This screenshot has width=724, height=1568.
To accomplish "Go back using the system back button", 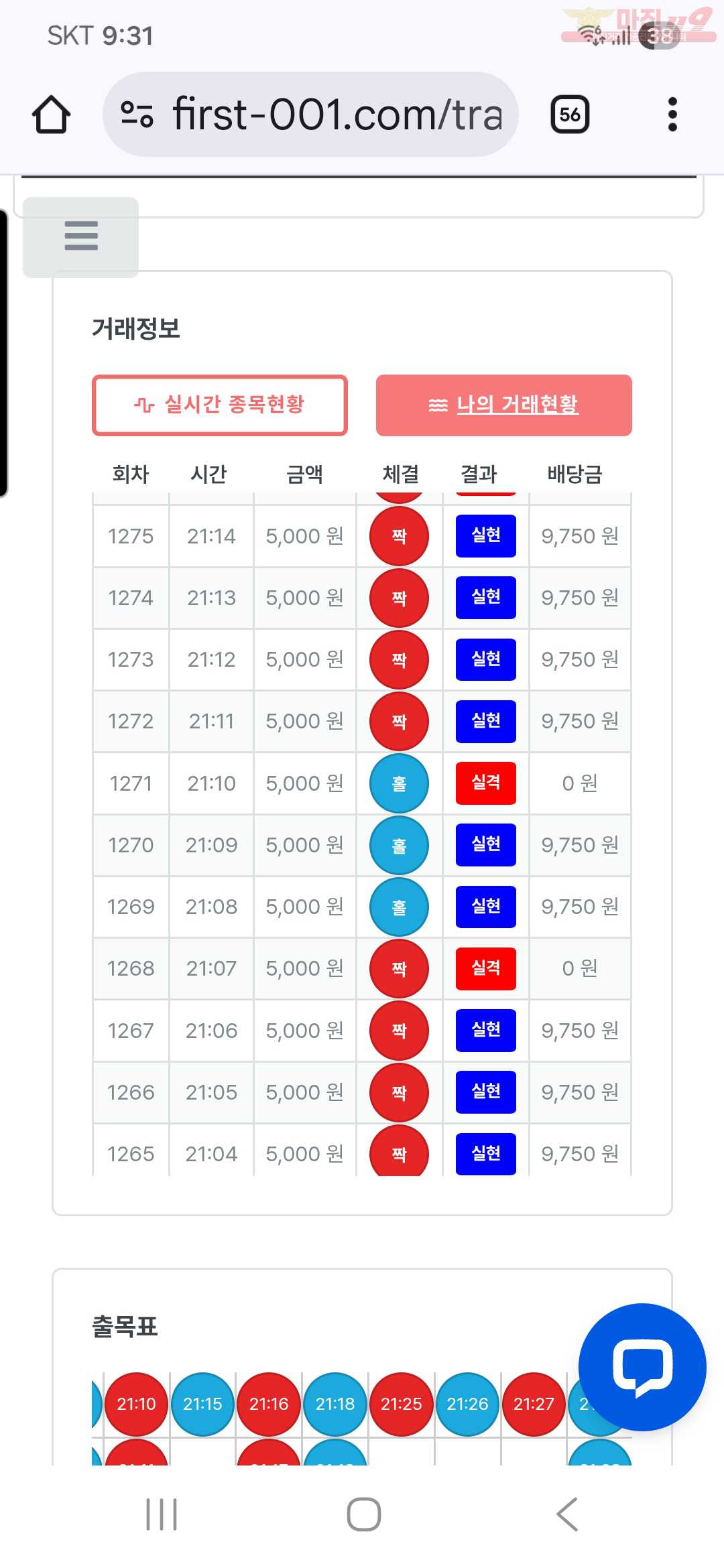I will click(567, 1514).
